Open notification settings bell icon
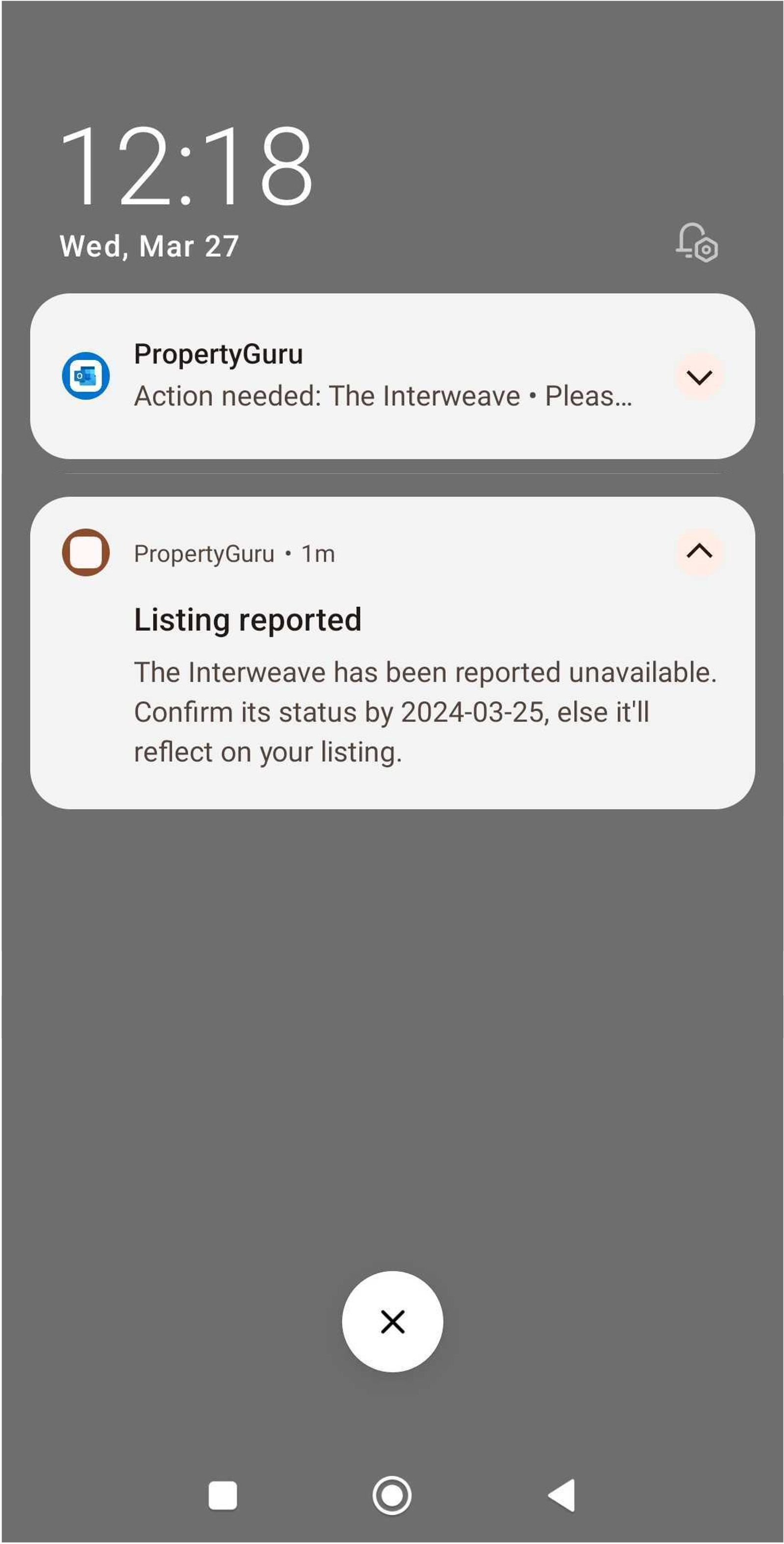This screenshot has width=784, height=1544. click(x=697, y=242)
